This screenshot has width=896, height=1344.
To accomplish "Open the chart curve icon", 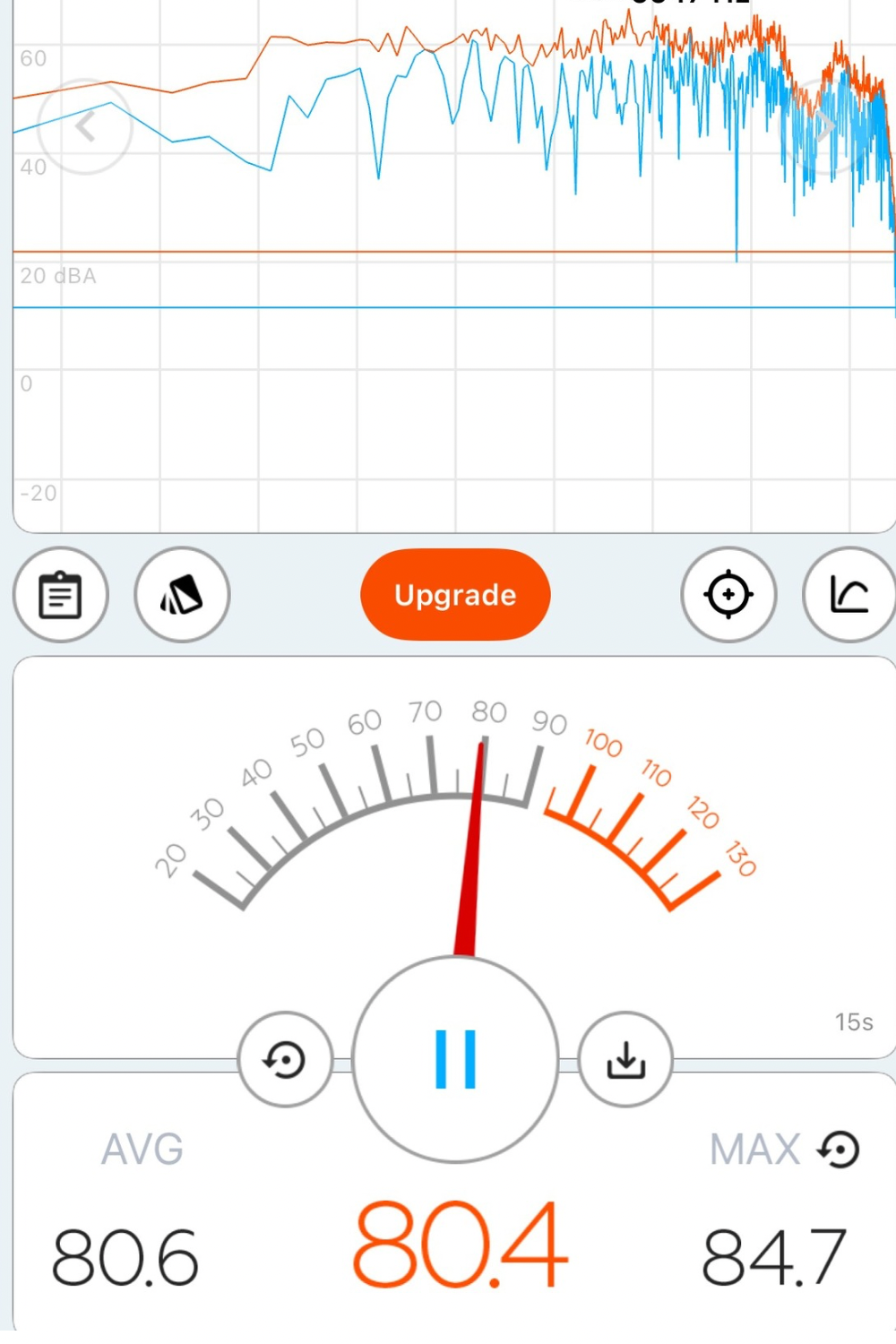I will (x=849, y=595).
